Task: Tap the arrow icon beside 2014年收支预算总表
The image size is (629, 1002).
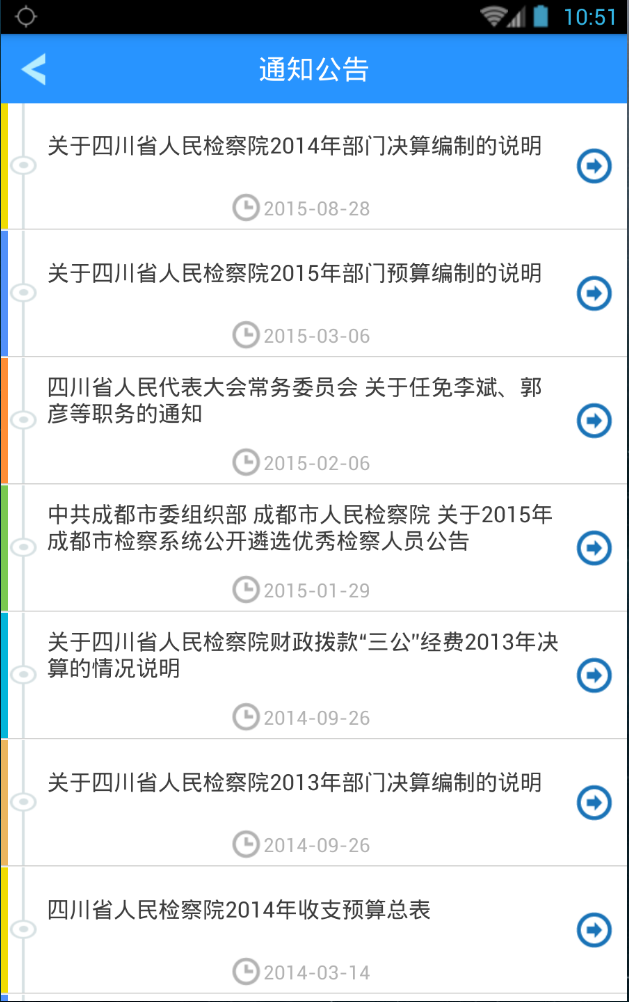Action: coord(594,930)
